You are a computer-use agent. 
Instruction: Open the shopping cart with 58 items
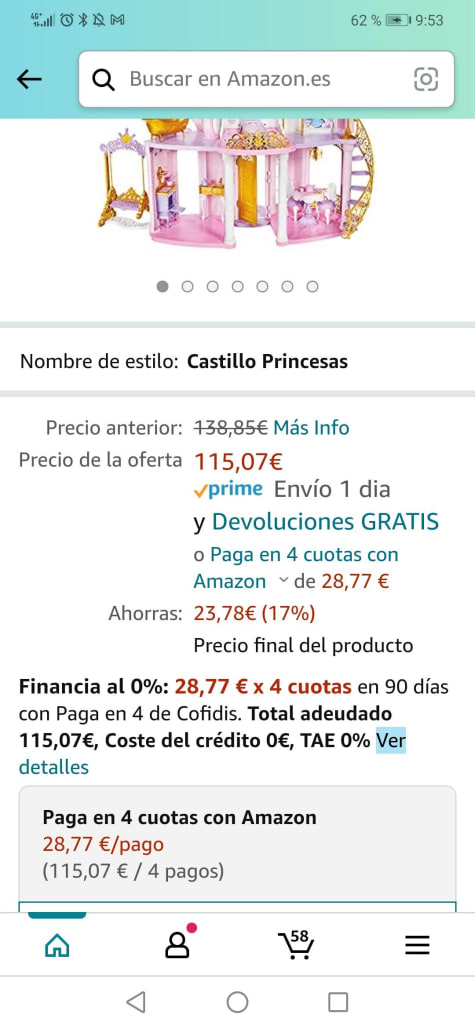tap(296, 944)
